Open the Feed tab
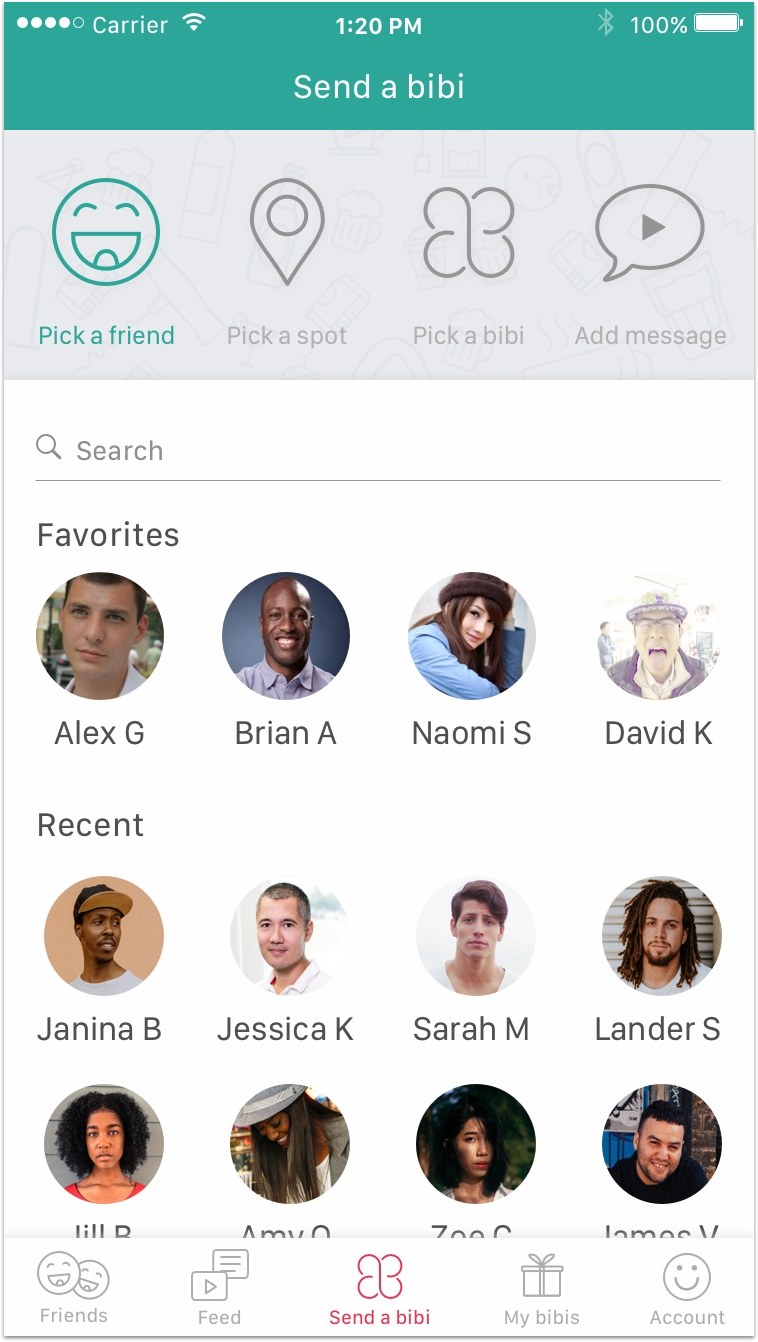 [x=219, y=1289]
